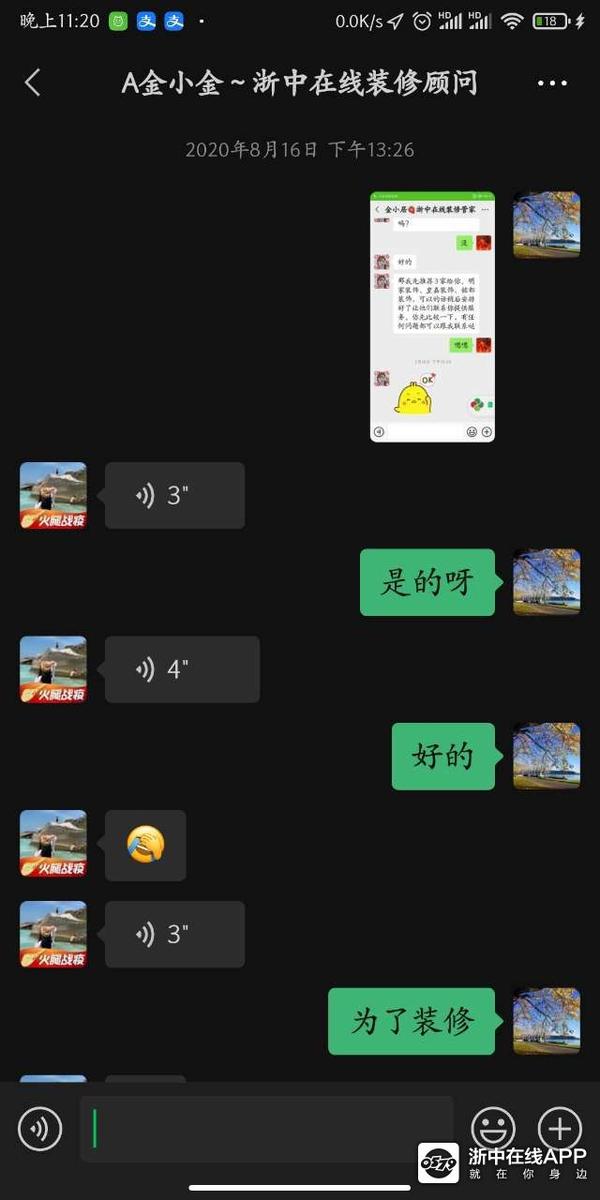Image resolution: width=600 pixels, height=1200 pixels.
Task: Play the 4-second voice message
Action: [x=181, y=669]
